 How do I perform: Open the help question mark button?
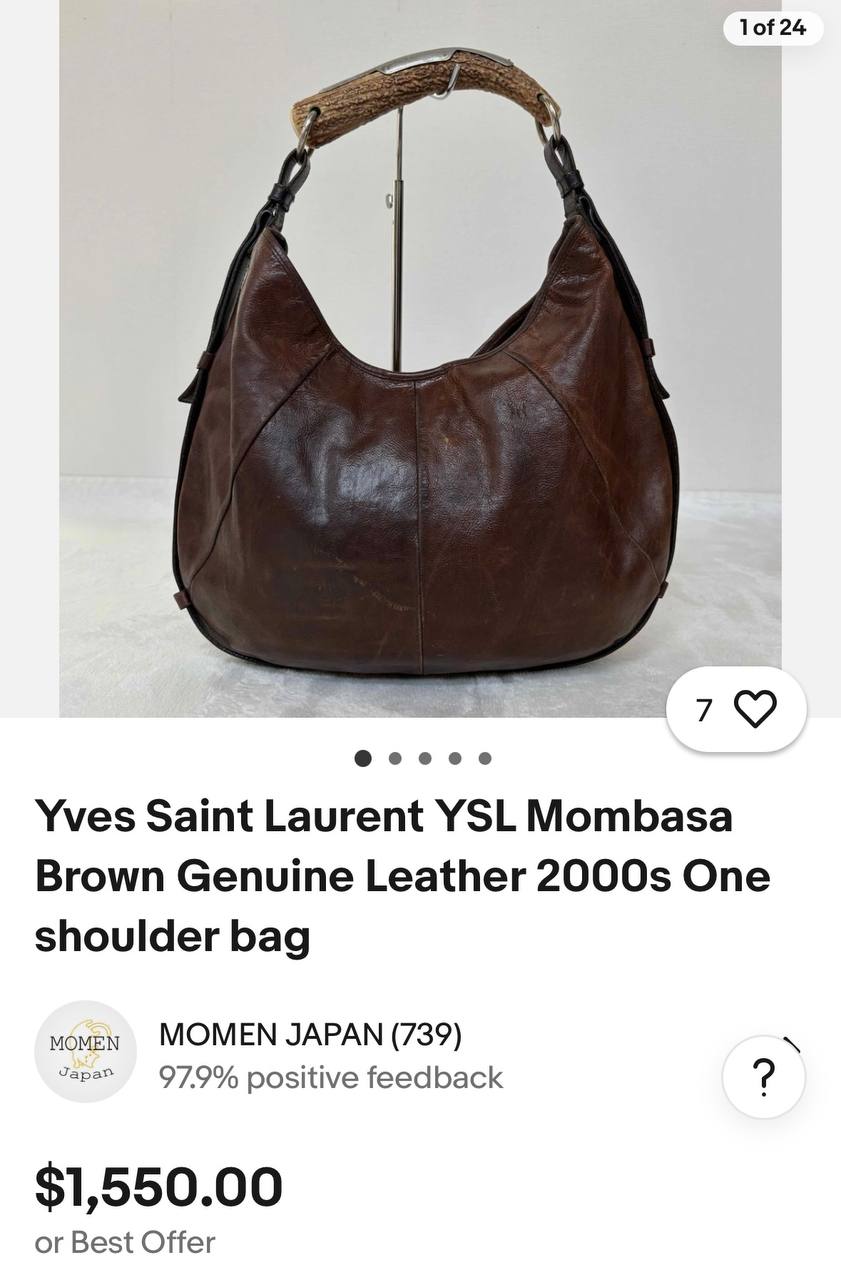pyautogui.click(x=763, y=1076)
